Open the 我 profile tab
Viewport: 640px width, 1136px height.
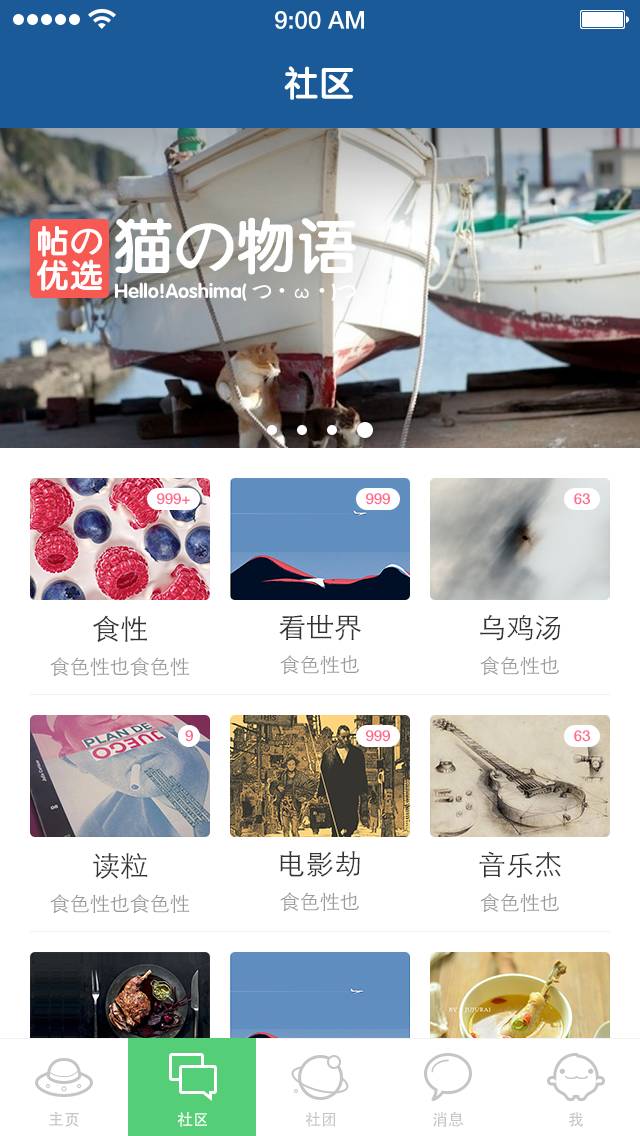click(576, 1088)
